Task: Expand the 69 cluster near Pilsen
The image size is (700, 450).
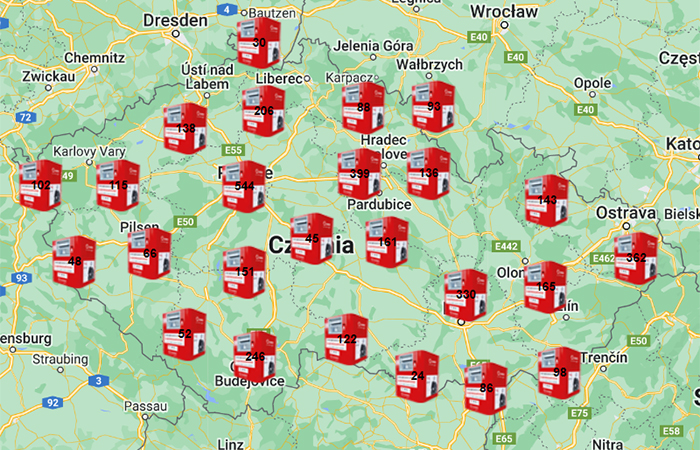Action: (150, 254)
